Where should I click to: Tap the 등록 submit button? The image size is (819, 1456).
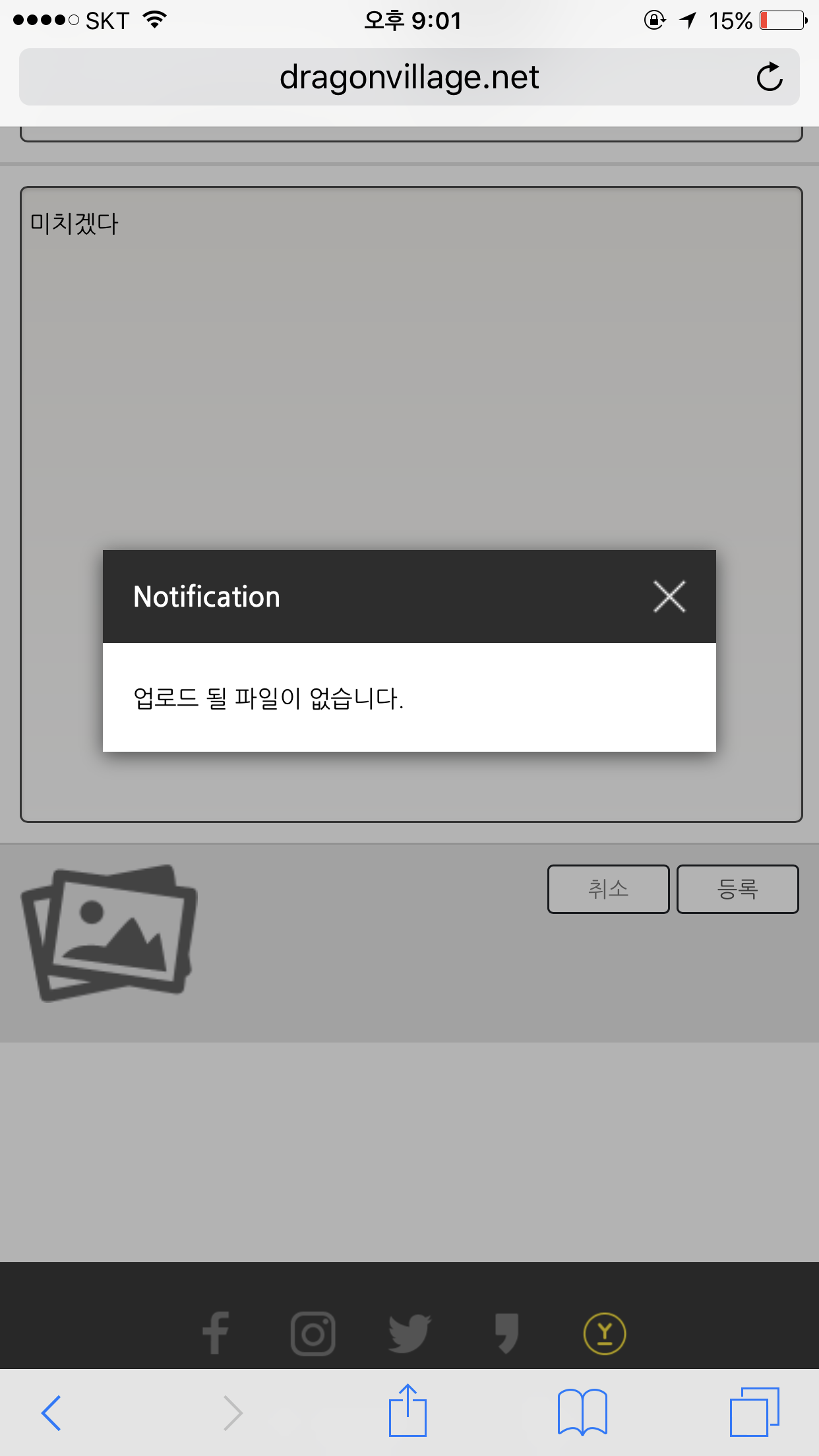coord(737,889)
